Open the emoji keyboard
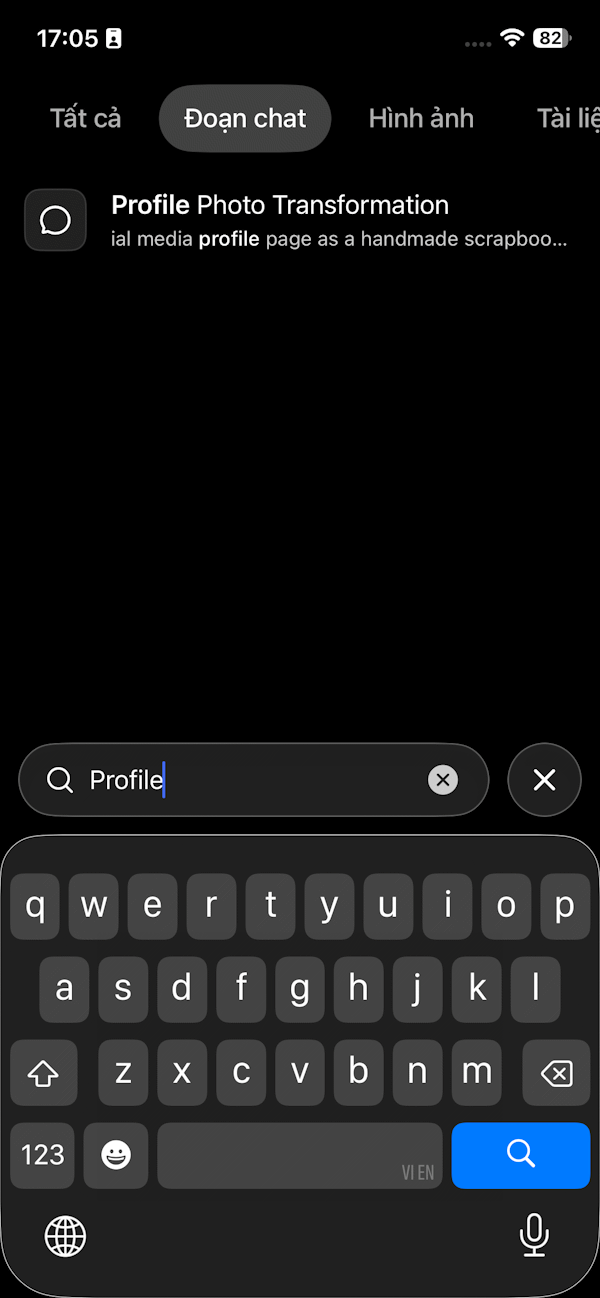The width and height of the screenshot is (600, 1298). [116, 1155]
